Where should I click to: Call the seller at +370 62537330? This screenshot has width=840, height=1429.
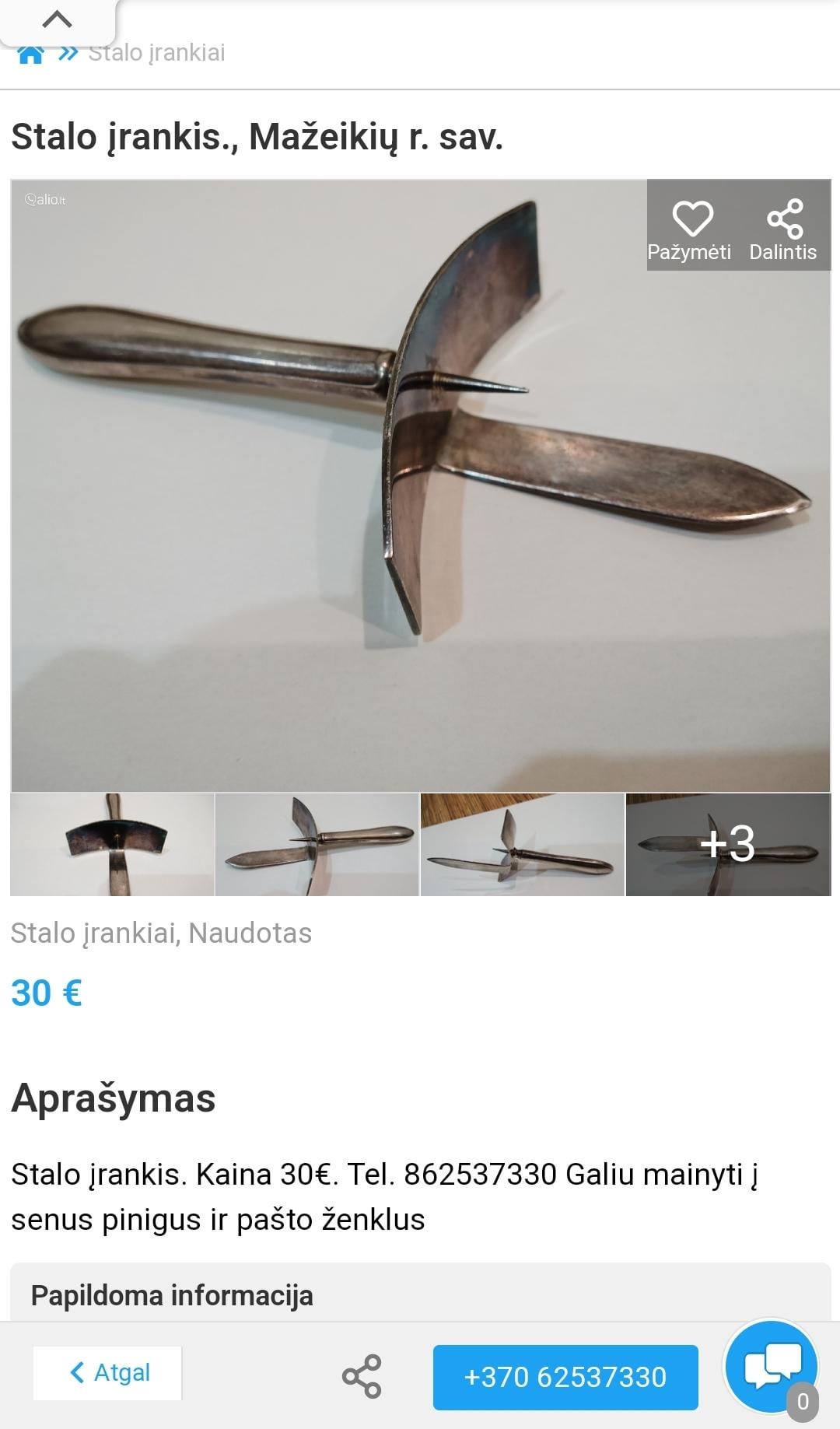(x=565, y=1377)
